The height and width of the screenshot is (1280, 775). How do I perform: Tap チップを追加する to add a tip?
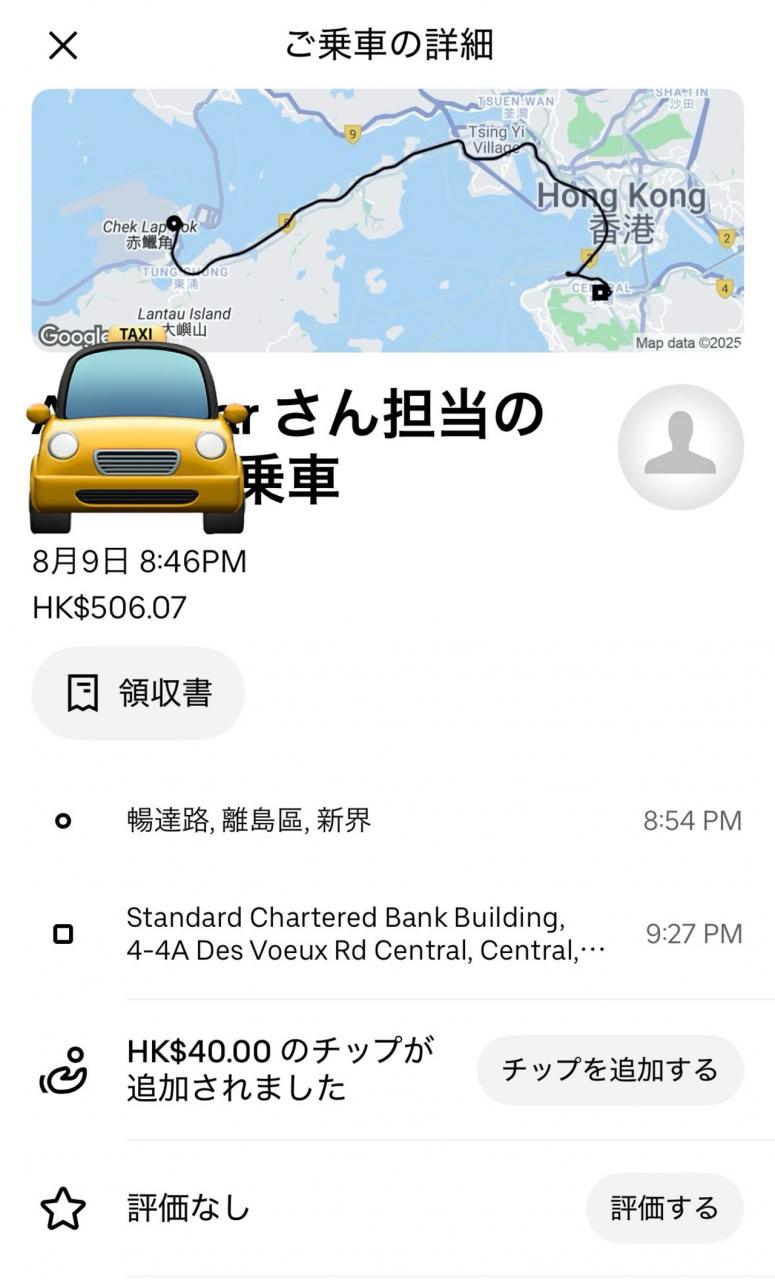tap(609, 1070)
